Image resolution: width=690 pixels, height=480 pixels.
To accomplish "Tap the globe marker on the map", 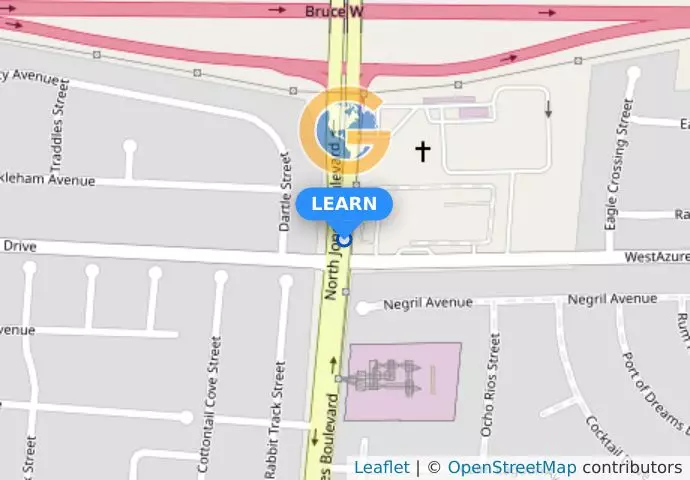I will pos(345,128).
